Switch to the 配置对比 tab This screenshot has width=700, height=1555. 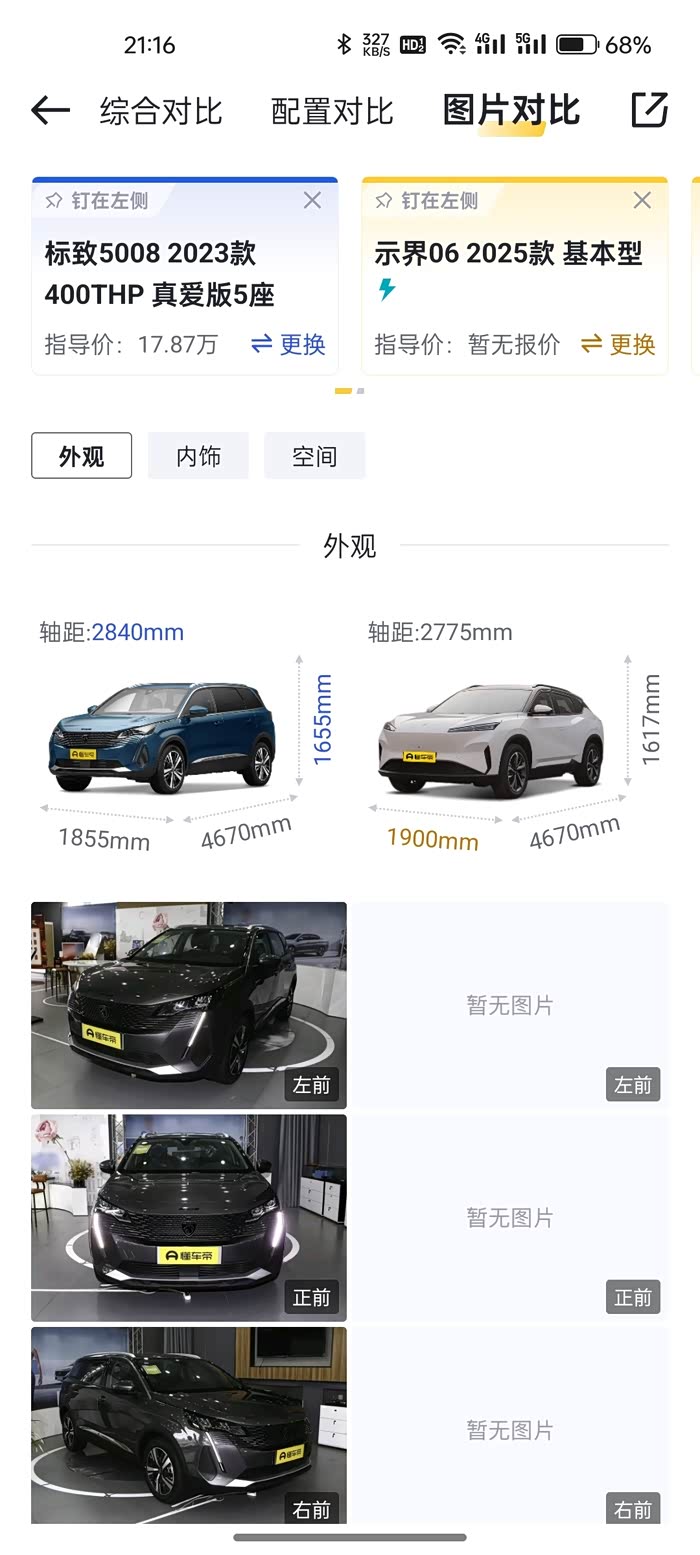pos(332,111)
